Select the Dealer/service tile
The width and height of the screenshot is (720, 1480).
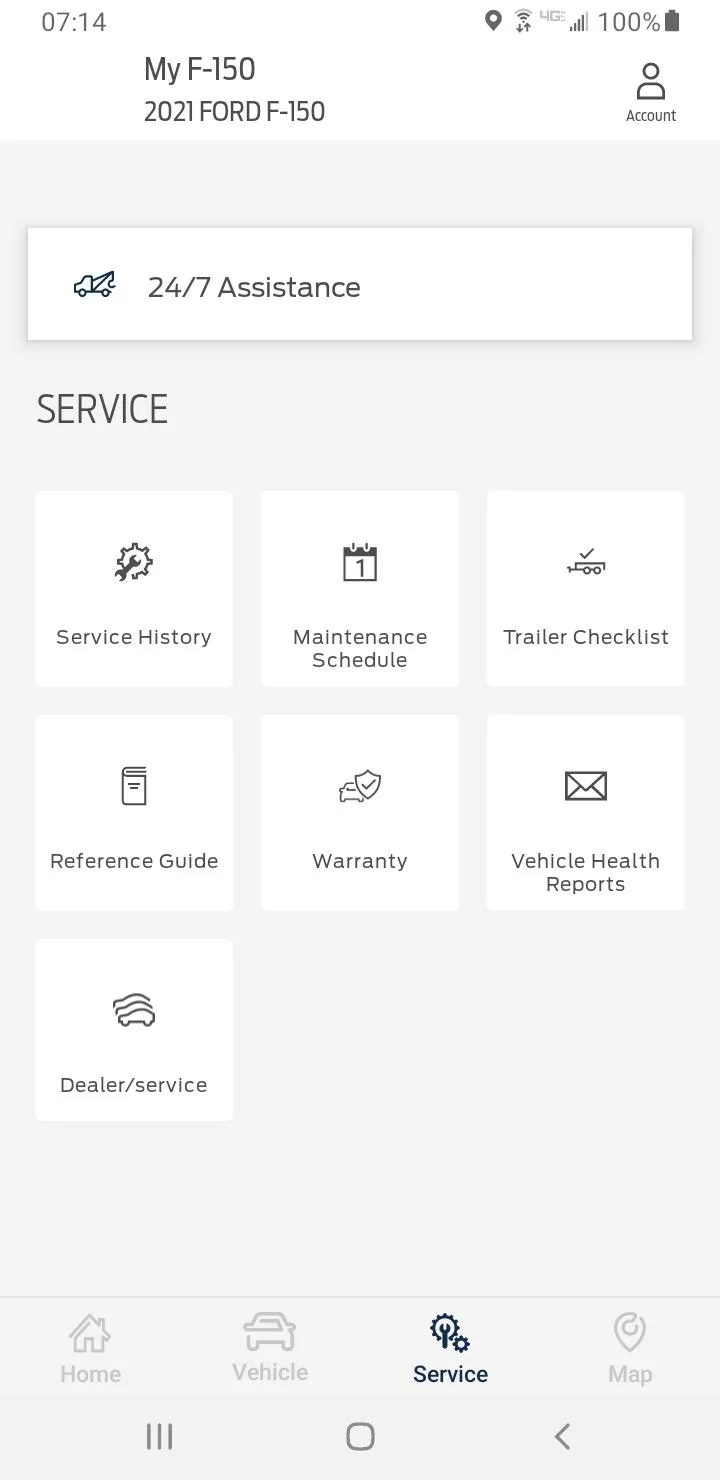[134, 1031]
